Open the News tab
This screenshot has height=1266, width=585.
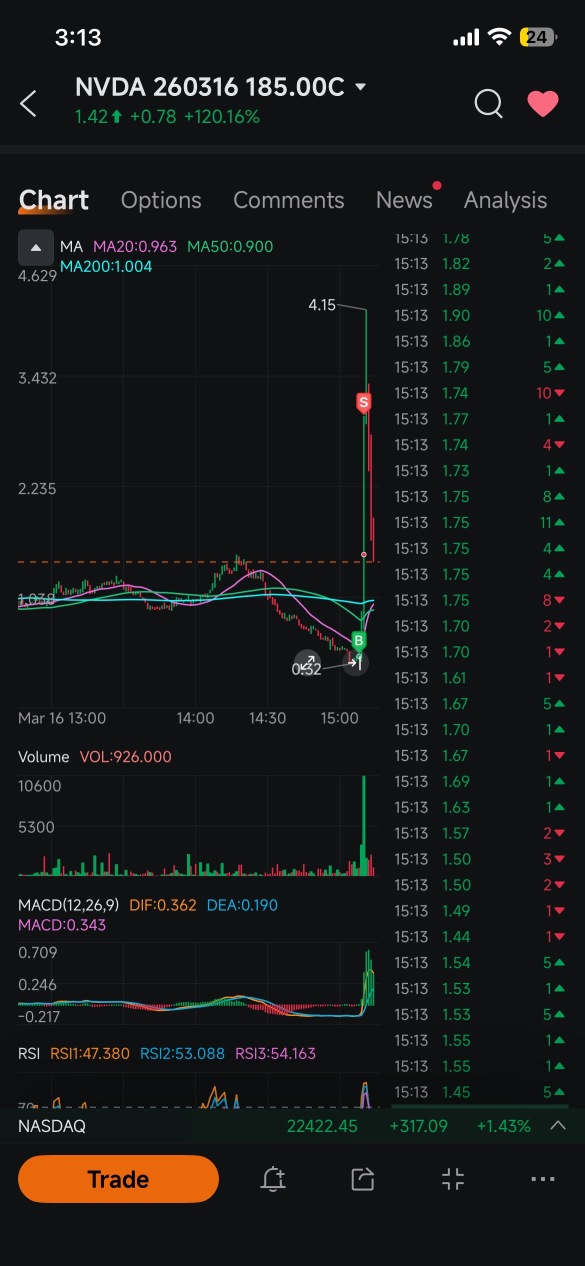[404, 200]
